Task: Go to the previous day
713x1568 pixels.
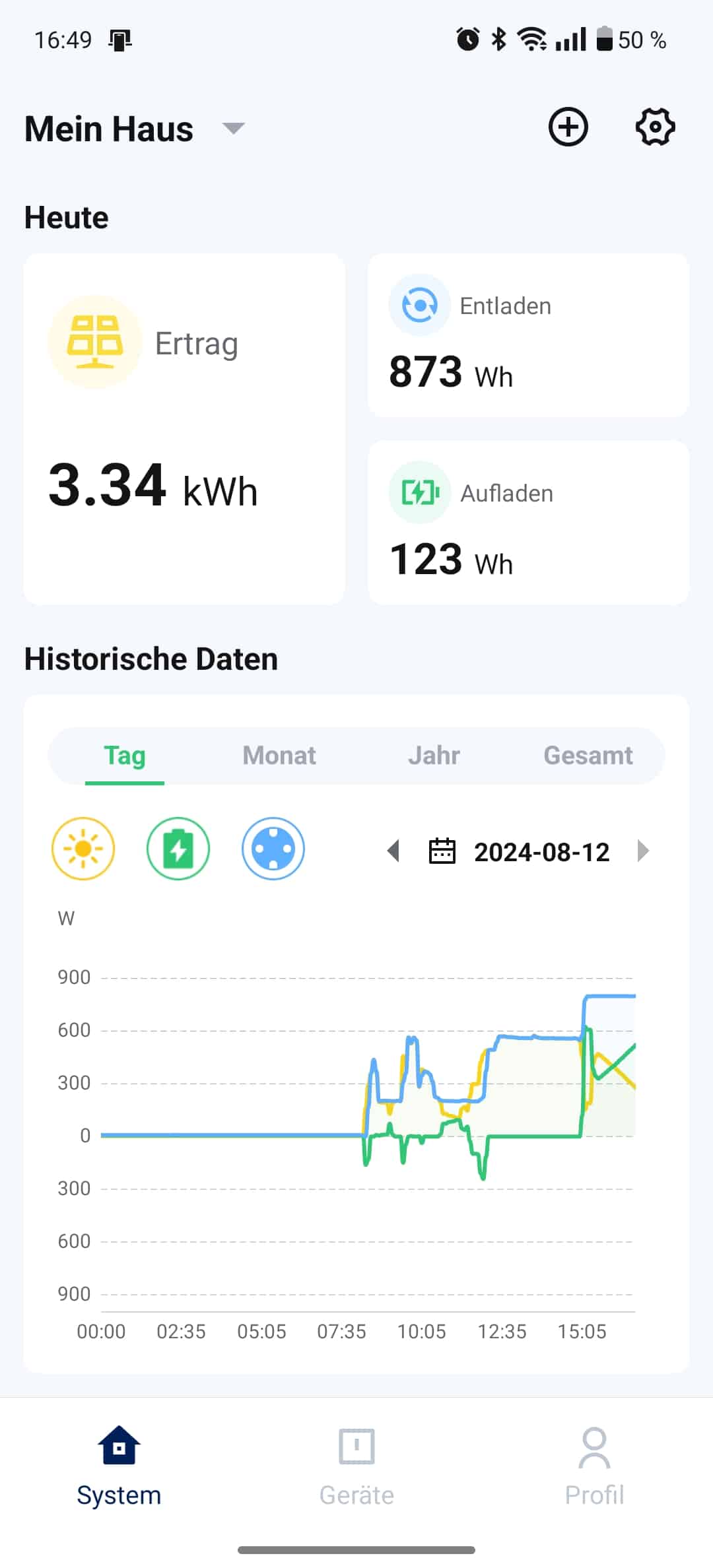Action: point(393,851)
